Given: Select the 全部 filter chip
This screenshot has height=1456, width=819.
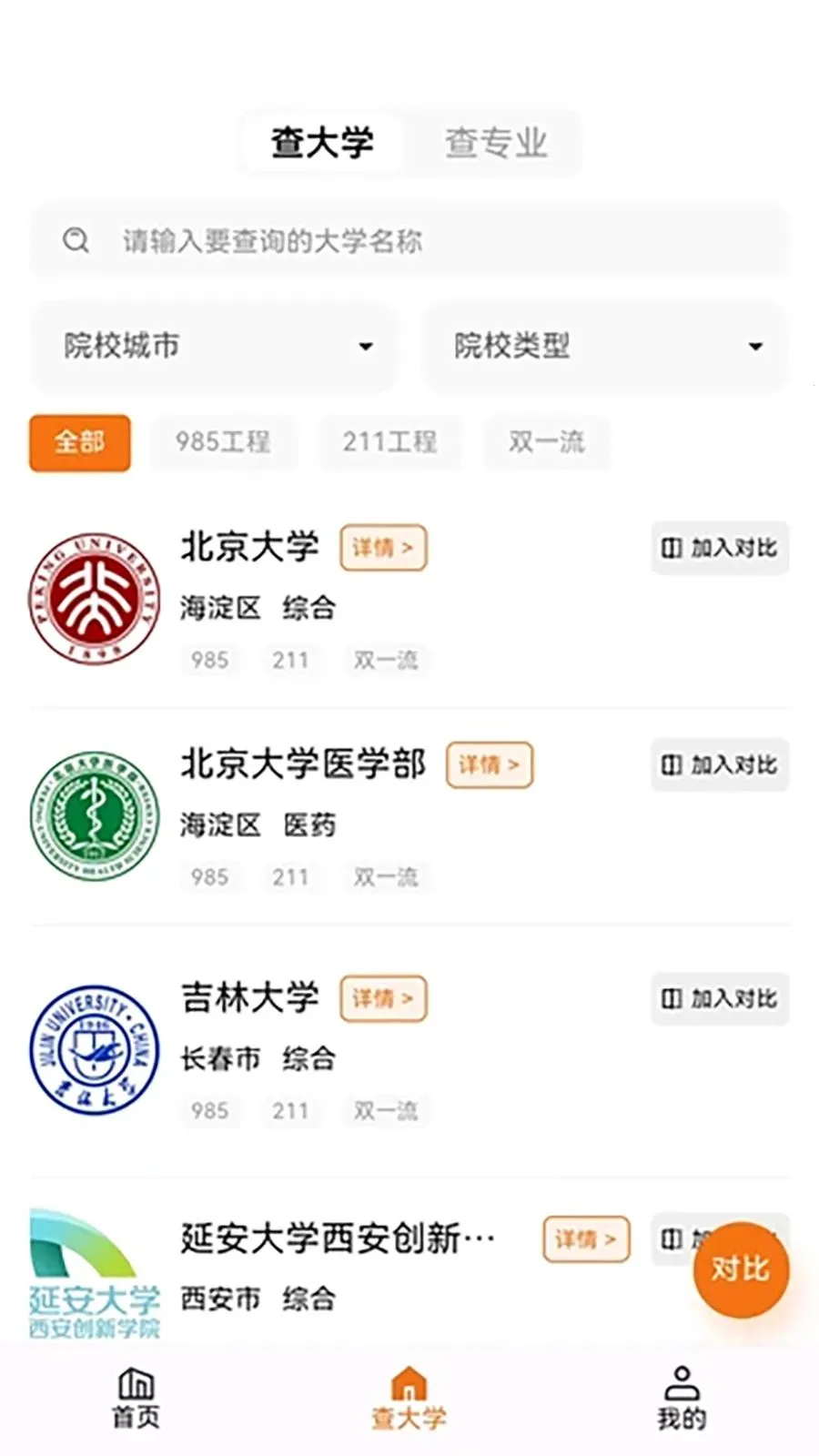Looking at the screenshot, I should pyautogui.click(x=80, y=442).
